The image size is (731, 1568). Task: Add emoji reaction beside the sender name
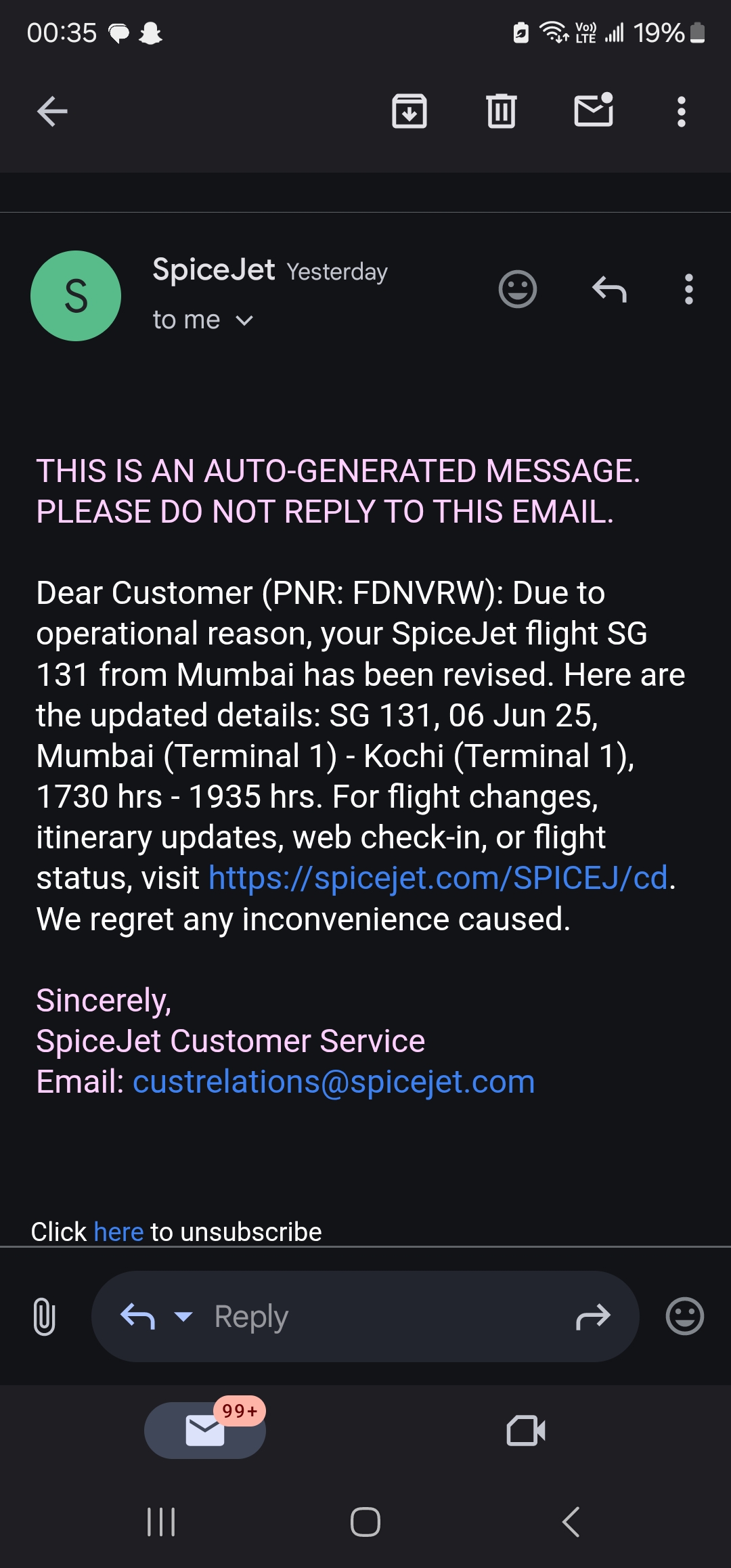pyautogui.click(x=518, y=290)
